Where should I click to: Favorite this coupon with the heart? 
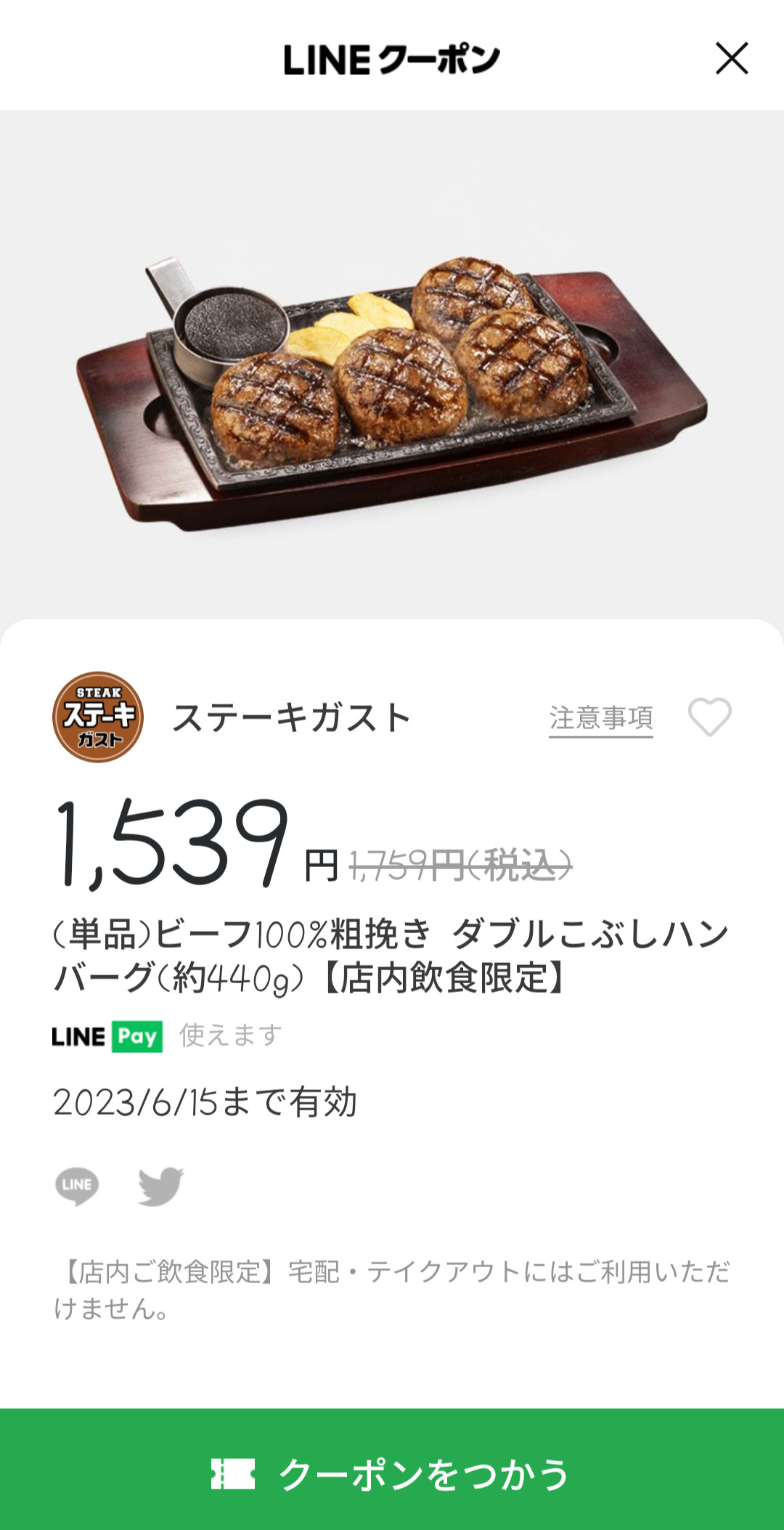click(x=709, y=717)
